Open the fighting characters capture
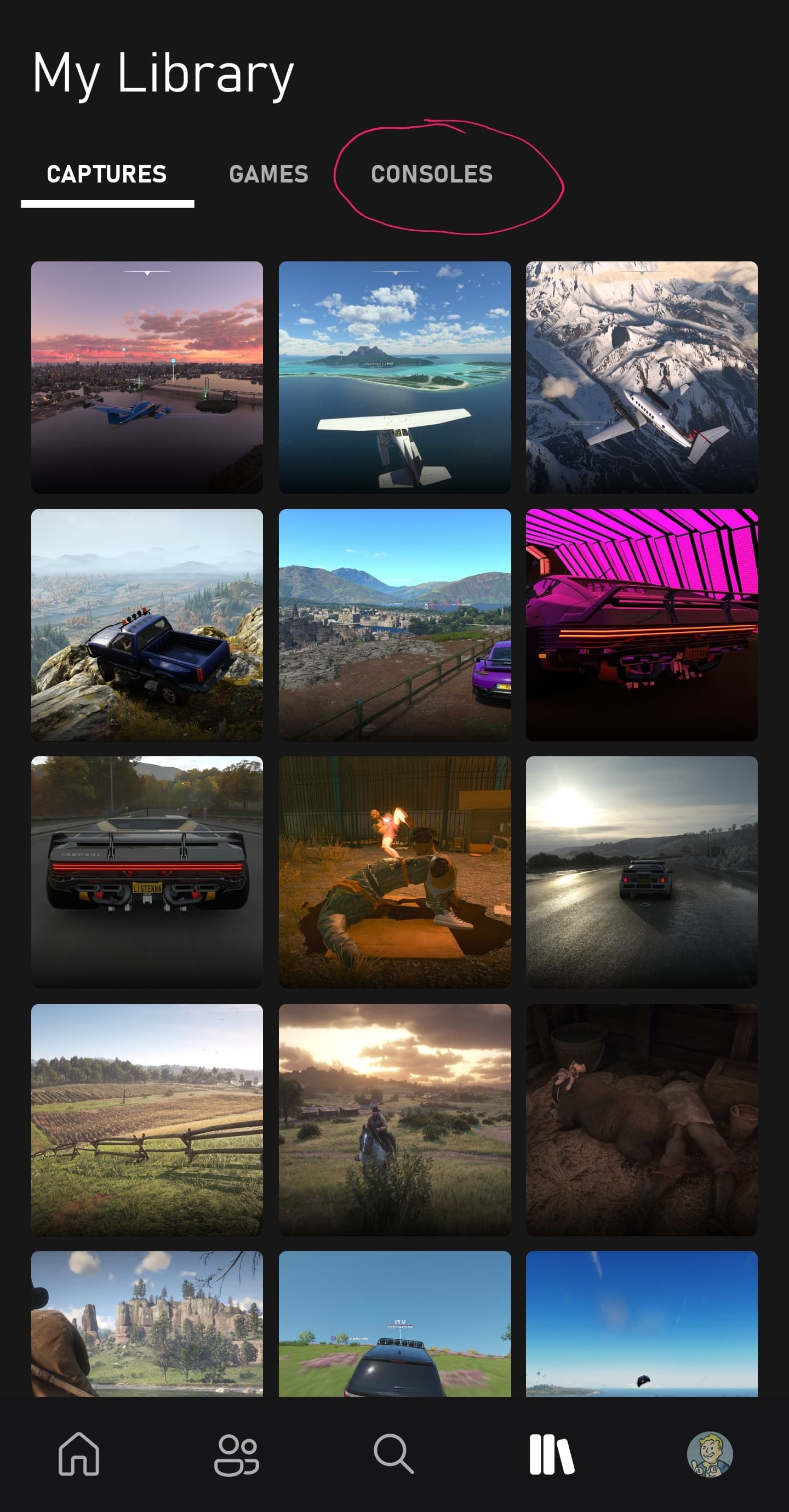 395,871
